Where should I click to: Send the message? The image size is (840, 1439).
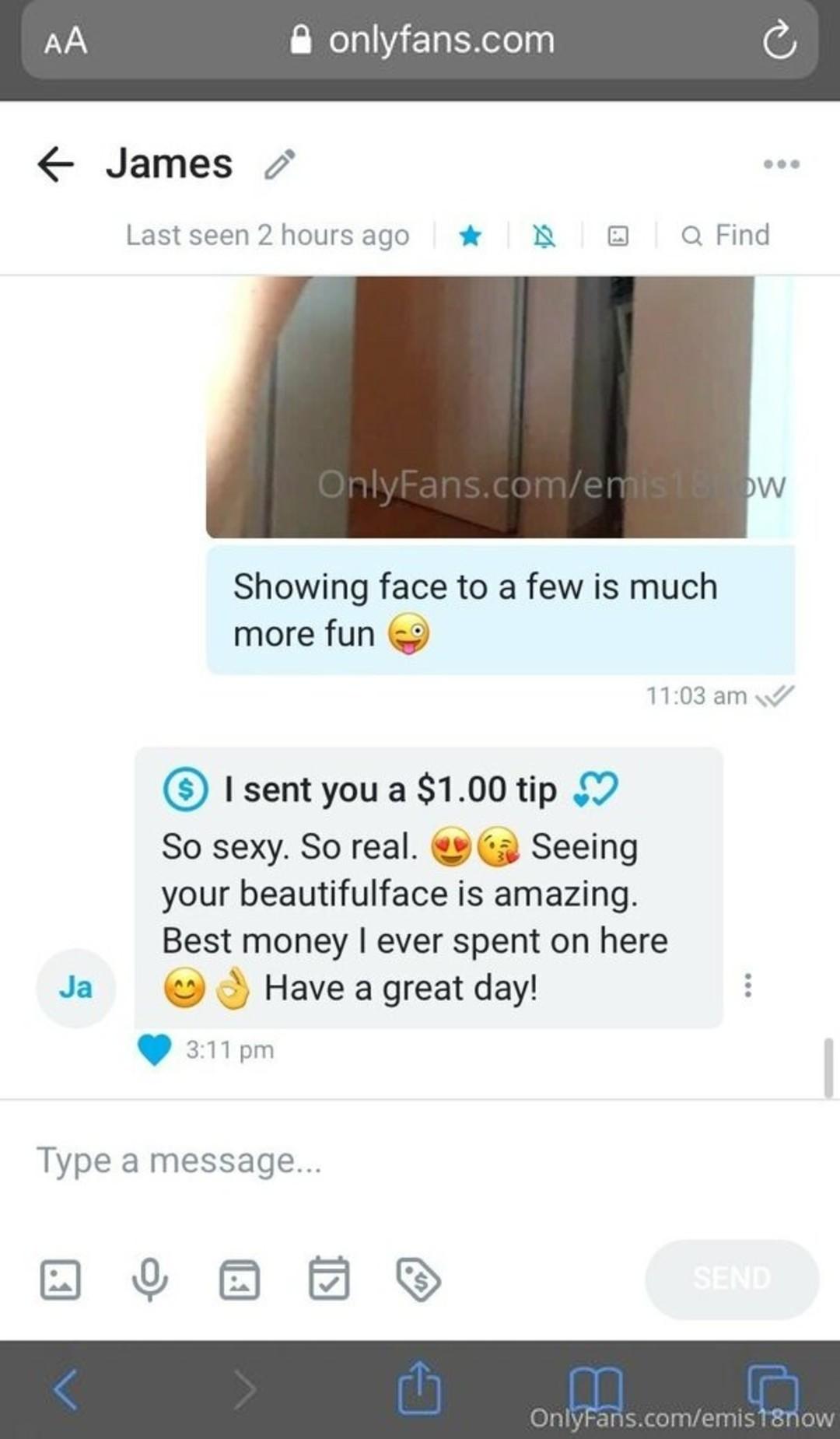pyautogui.click(x=732, y=1278)
